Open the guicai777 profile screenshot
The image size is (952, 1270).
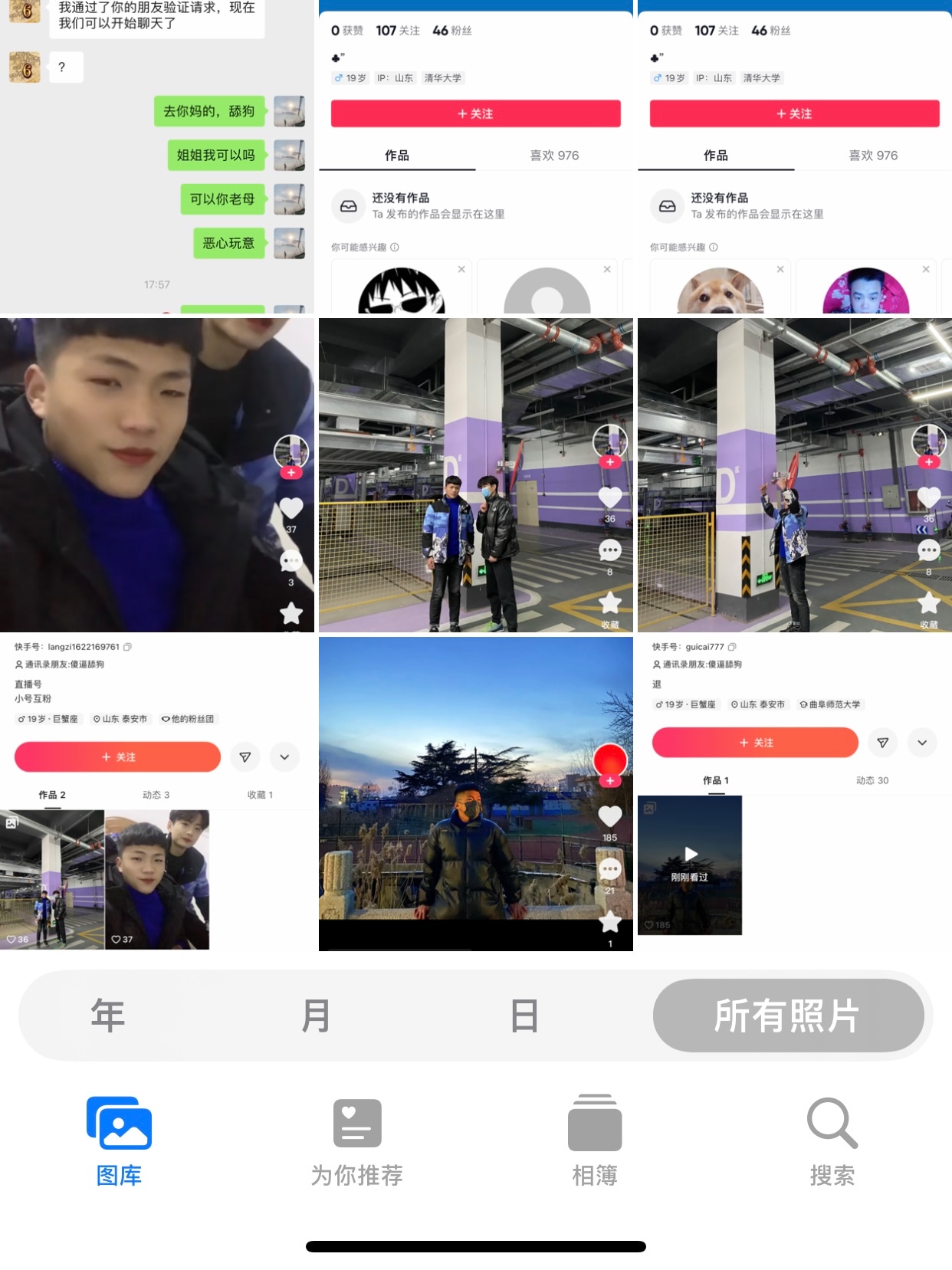[x=794, y=793]
